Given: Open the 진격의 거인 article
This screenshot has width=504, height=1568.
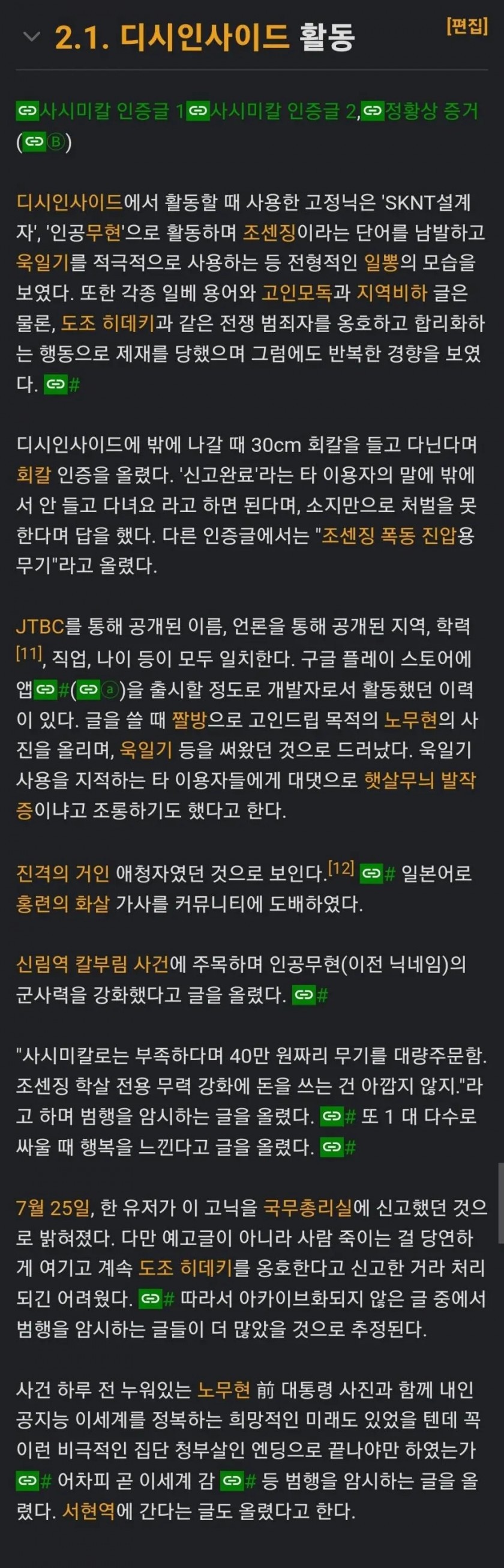Looking at the screenshot, I should tap(62, 873).
